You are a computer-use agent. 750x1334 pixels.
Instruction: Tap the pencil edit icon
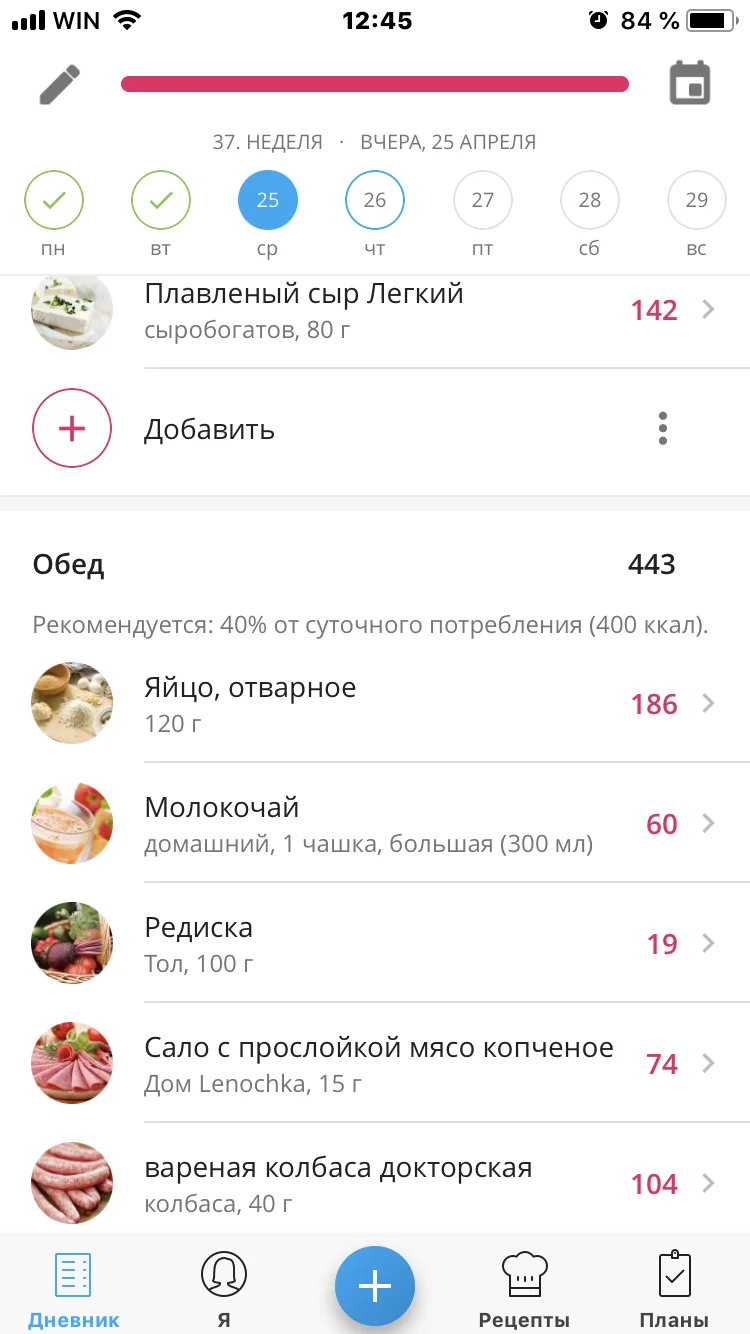coord(60,84)
